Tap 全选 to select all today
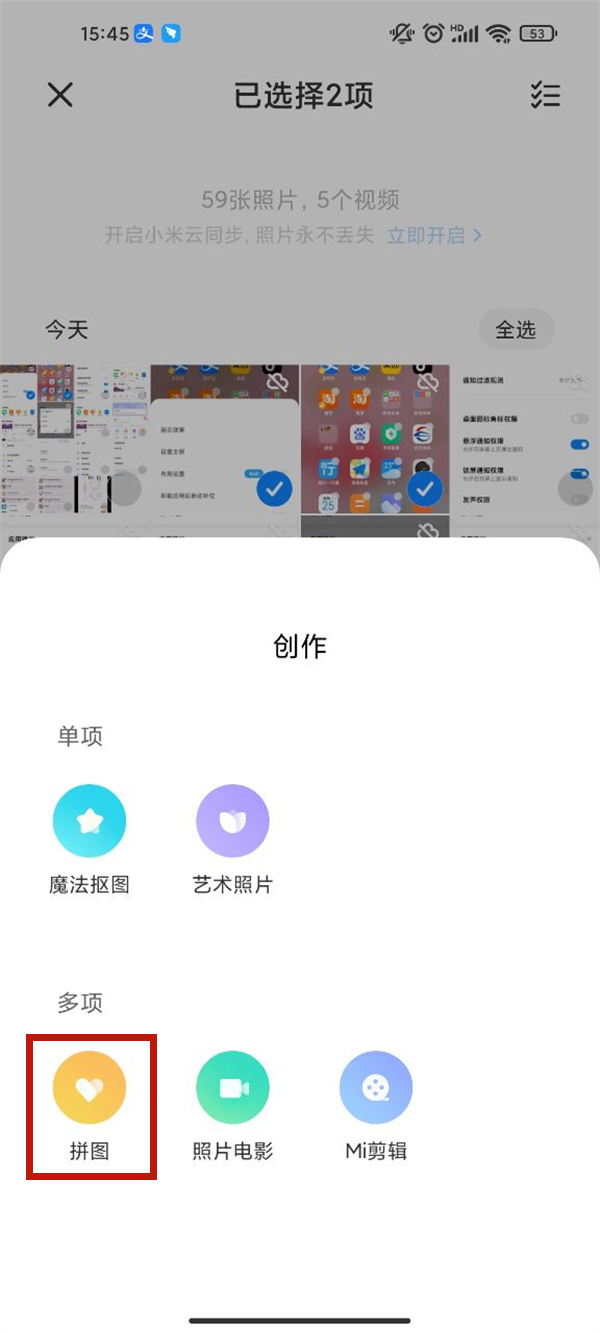The image size is (600, 1333). [x=516, y=329]
